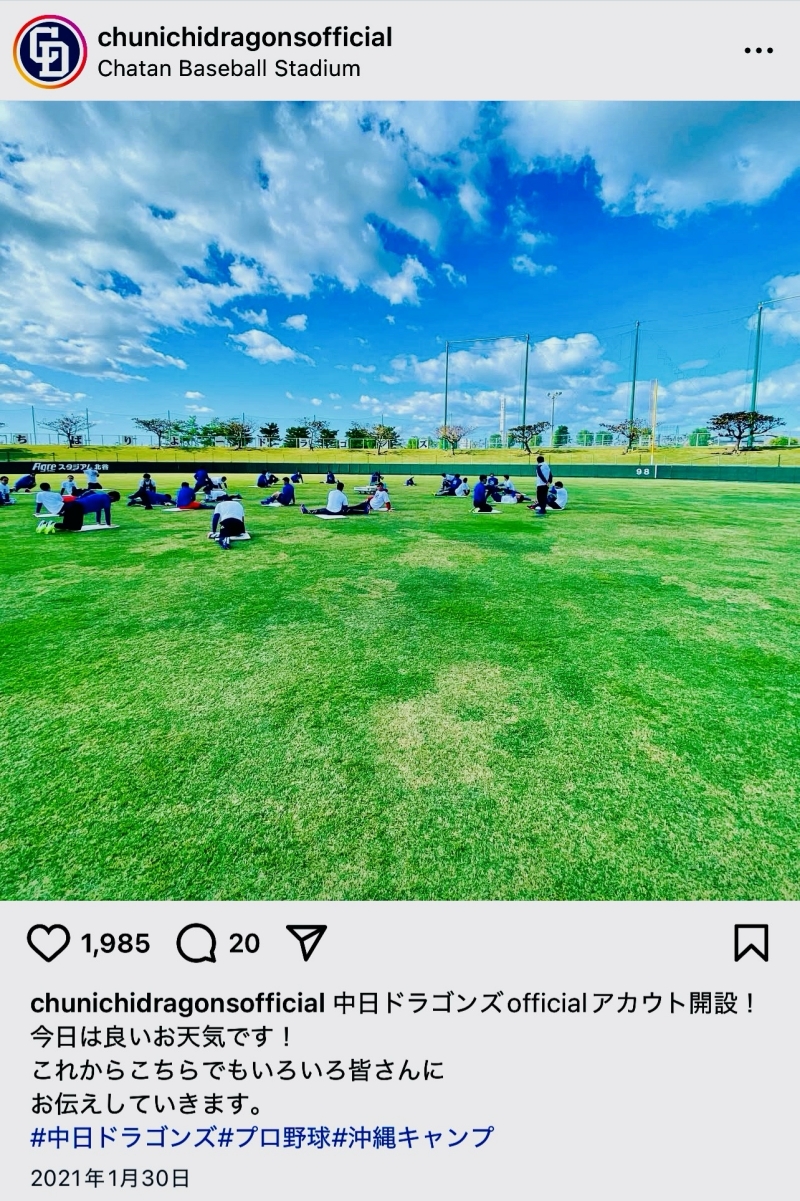Image resolution: width=800 pixels, height=1201 pixels.
Task: Open the chunichidragonsofficial profile avatar
Action: [x=49, y=51]
